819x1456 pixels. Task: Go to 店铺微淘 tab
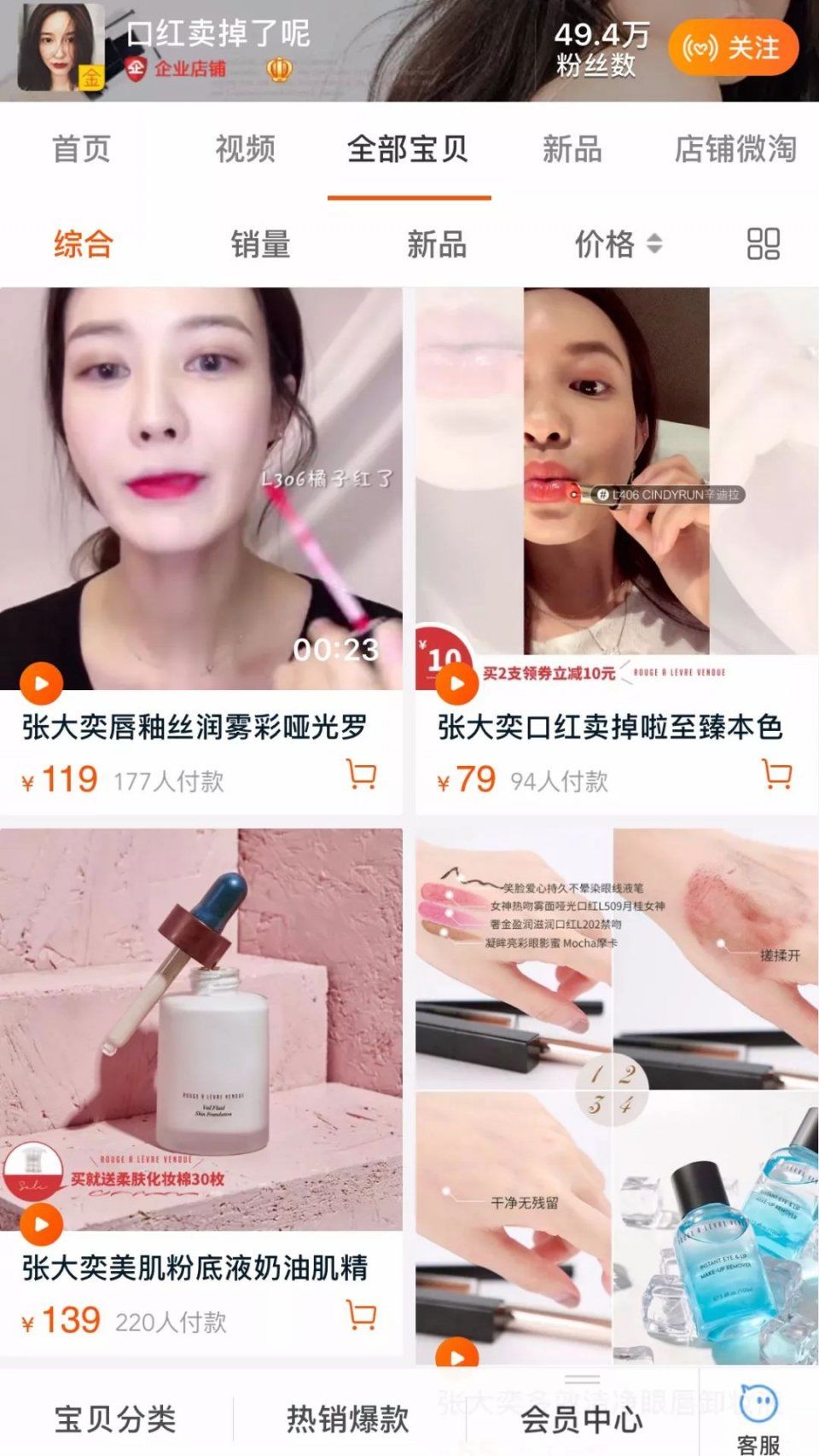[735, 149]
